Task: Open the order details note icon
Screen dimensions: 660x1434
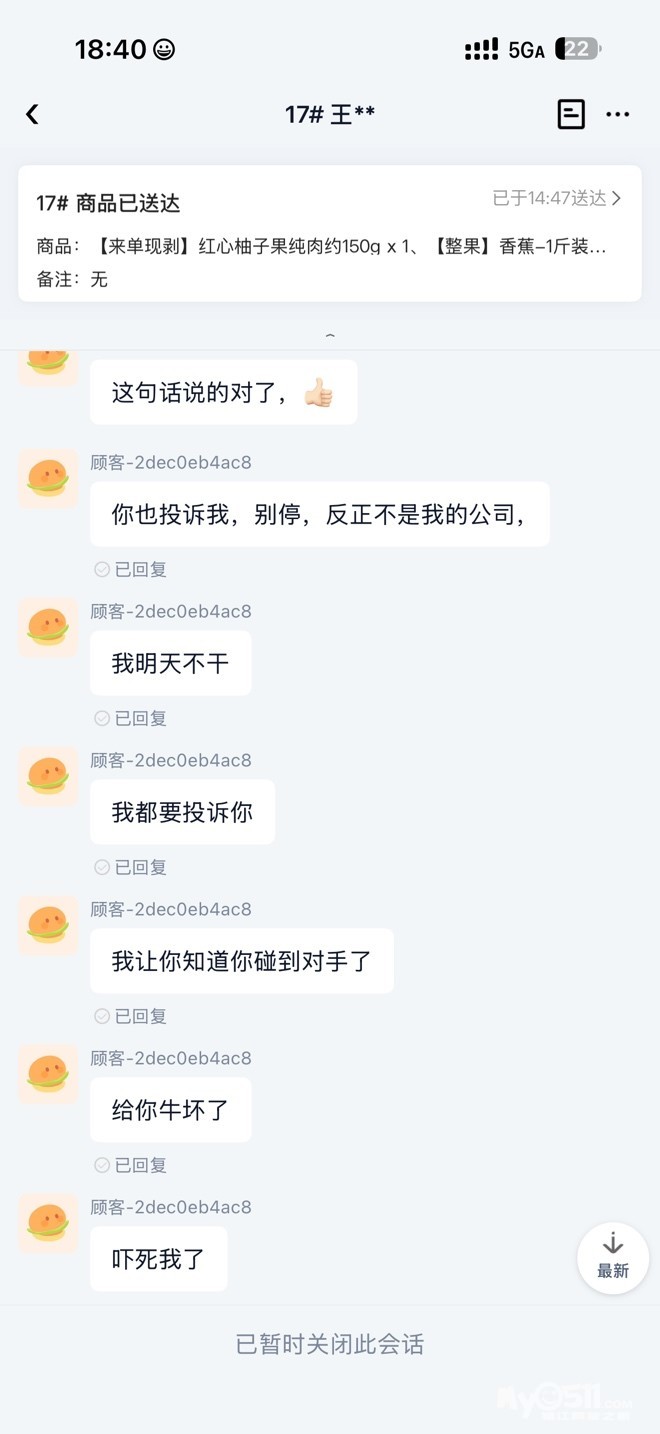Action: click(570, 114)
